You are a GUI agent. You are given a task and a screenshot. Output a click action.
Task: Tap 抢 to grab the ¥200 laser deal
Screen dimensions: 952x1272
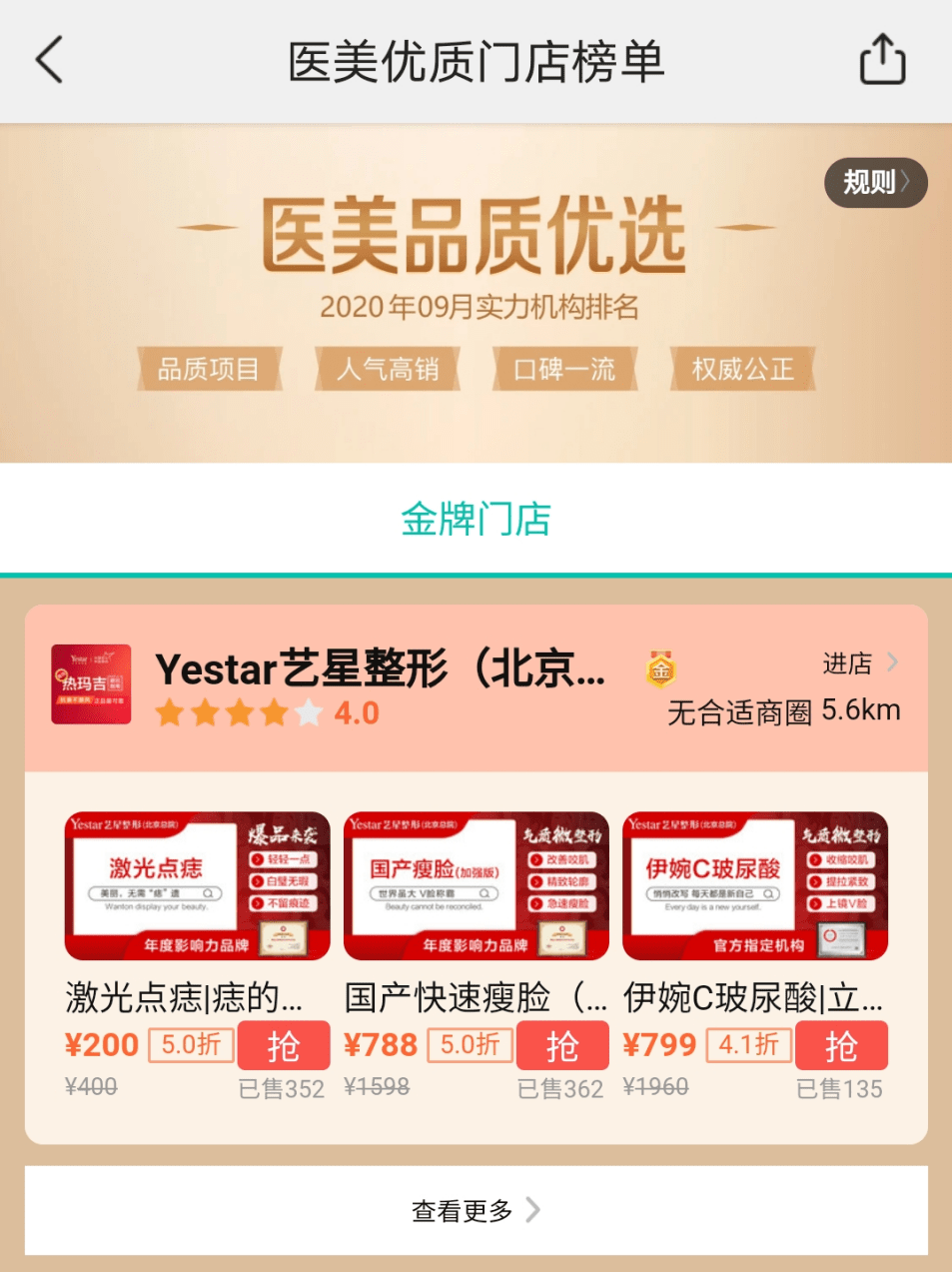283,1045
